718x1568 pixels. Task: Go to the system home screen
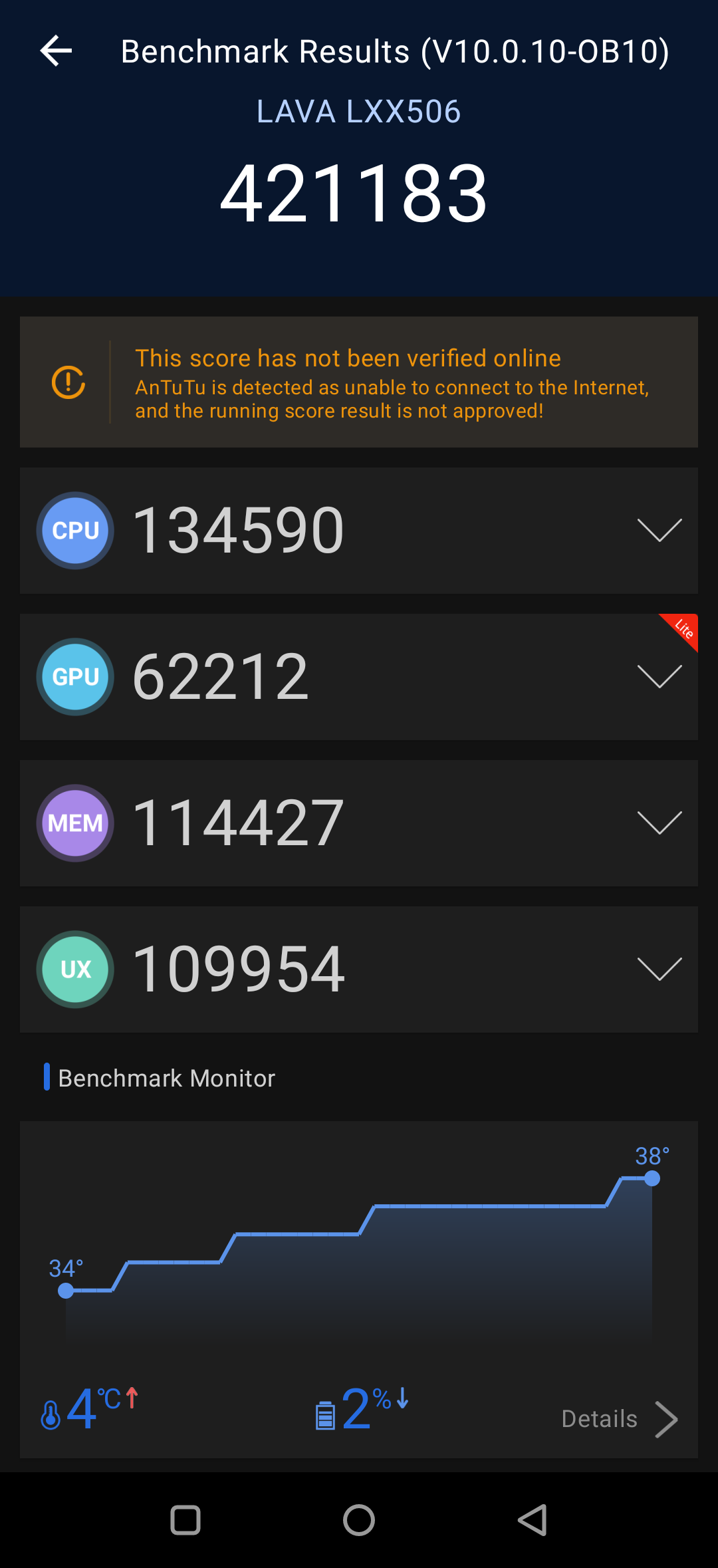tap(359, 1520)
